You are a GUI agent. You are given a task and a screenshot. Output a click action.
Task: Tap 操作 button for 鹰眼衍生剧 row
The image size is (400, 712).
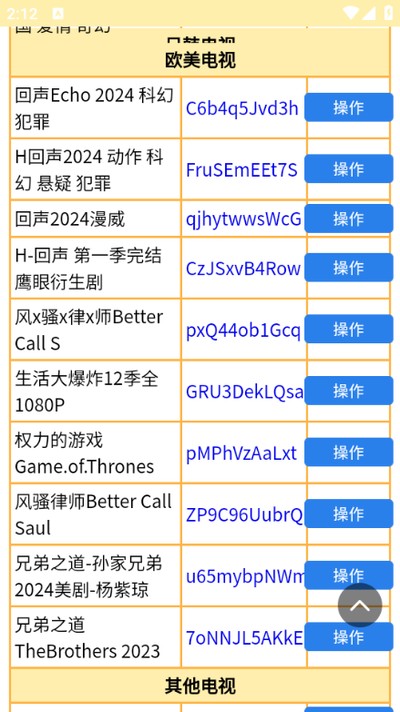pos(348,267)
